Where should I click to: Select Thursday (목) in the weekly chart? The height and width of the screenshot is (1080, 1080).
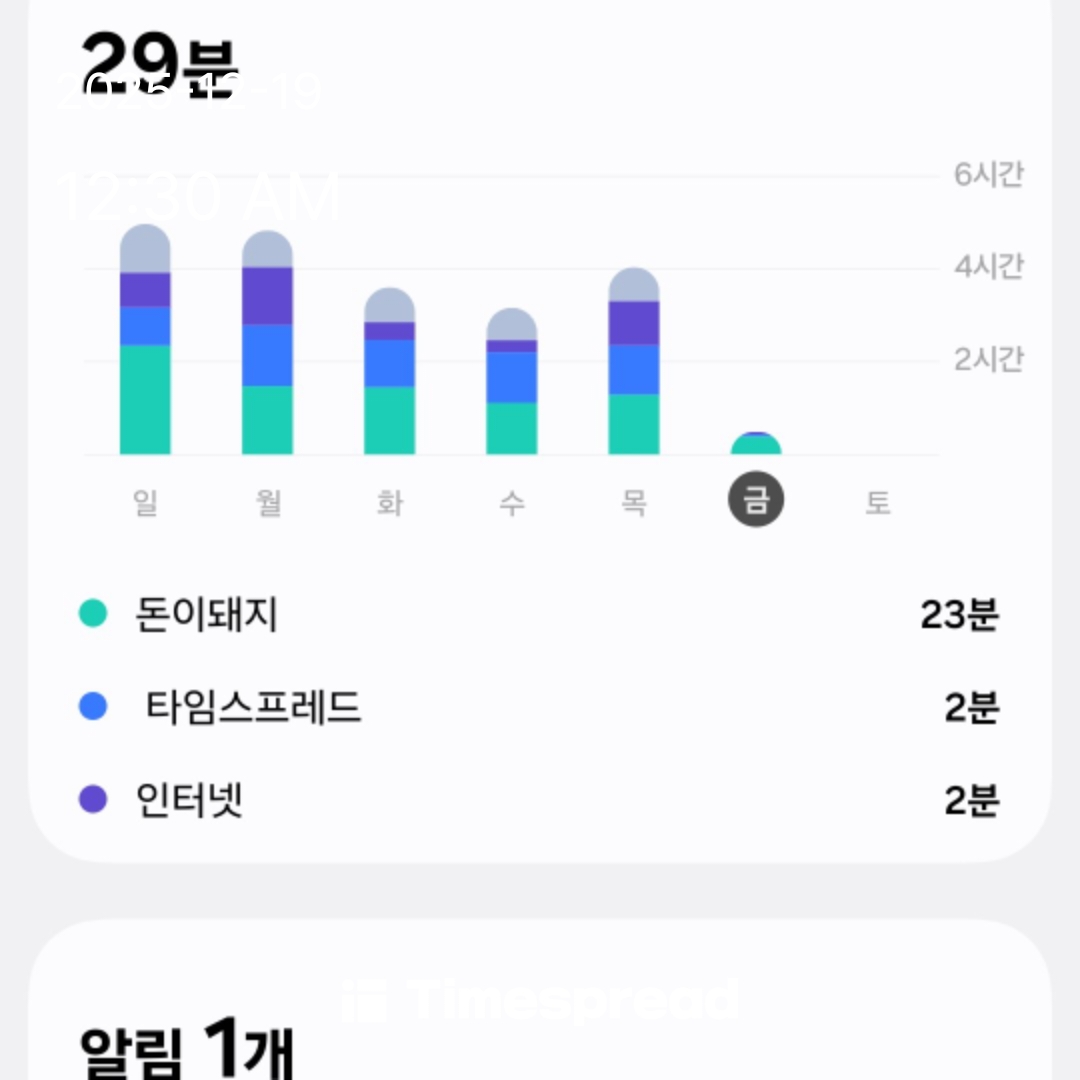click(x=633, y=502)
